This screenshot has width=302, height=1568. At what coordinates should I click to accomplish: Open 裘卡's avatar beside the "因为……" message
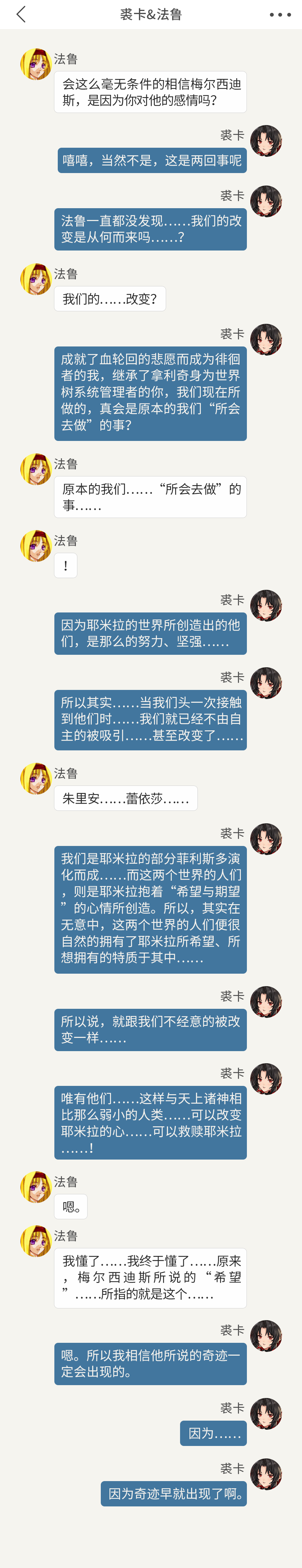tap(266, 1414)
